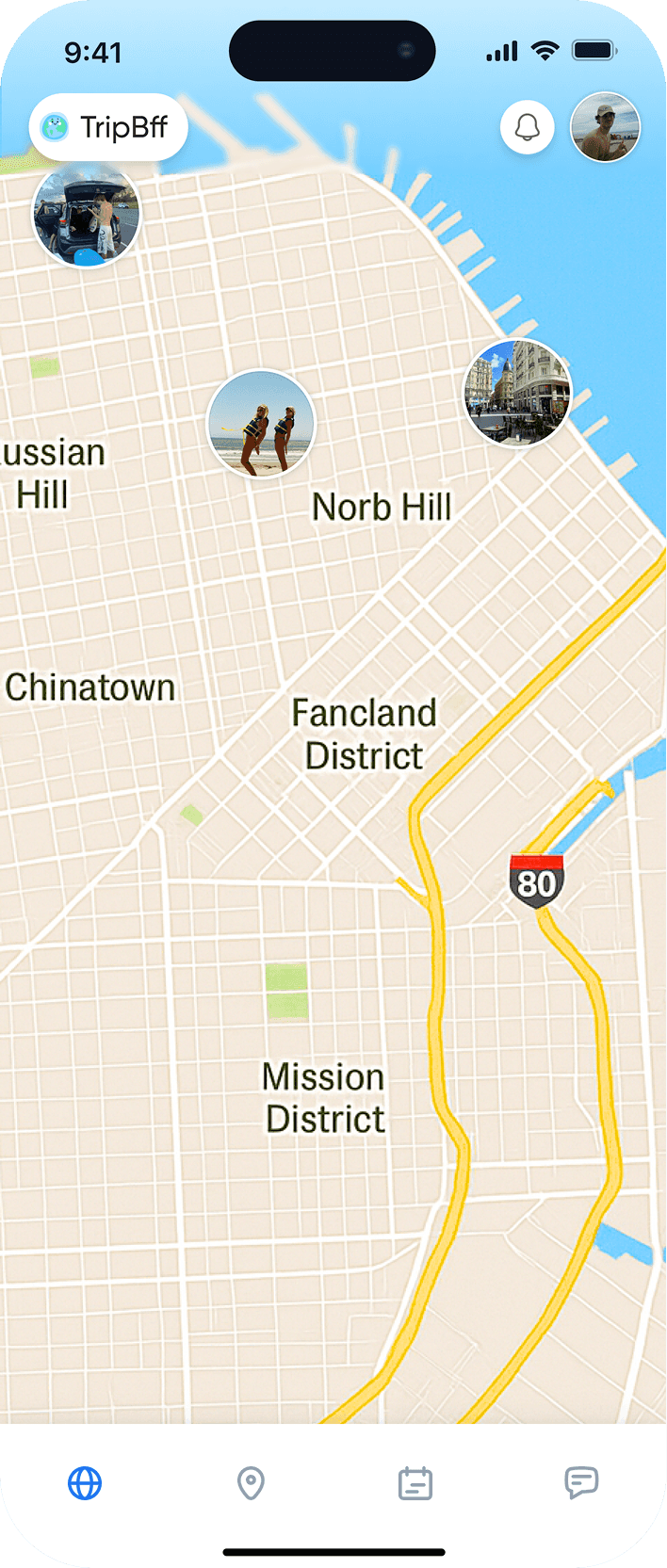Open the car trunk photo pin
The width and height of the screenshot is (667, 1568).
click(x=87, y=214)
